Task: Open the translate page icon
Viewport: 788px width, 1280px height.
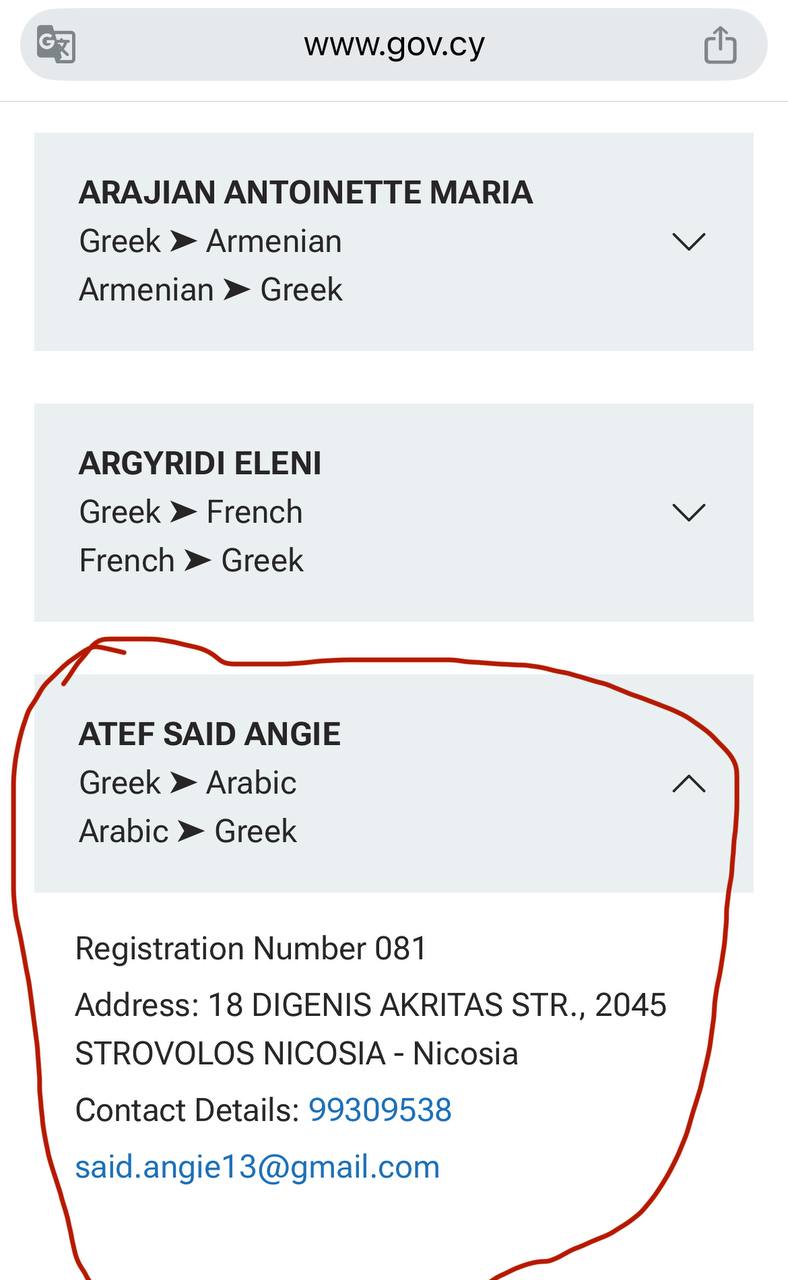Action: [x=56, y=45]
